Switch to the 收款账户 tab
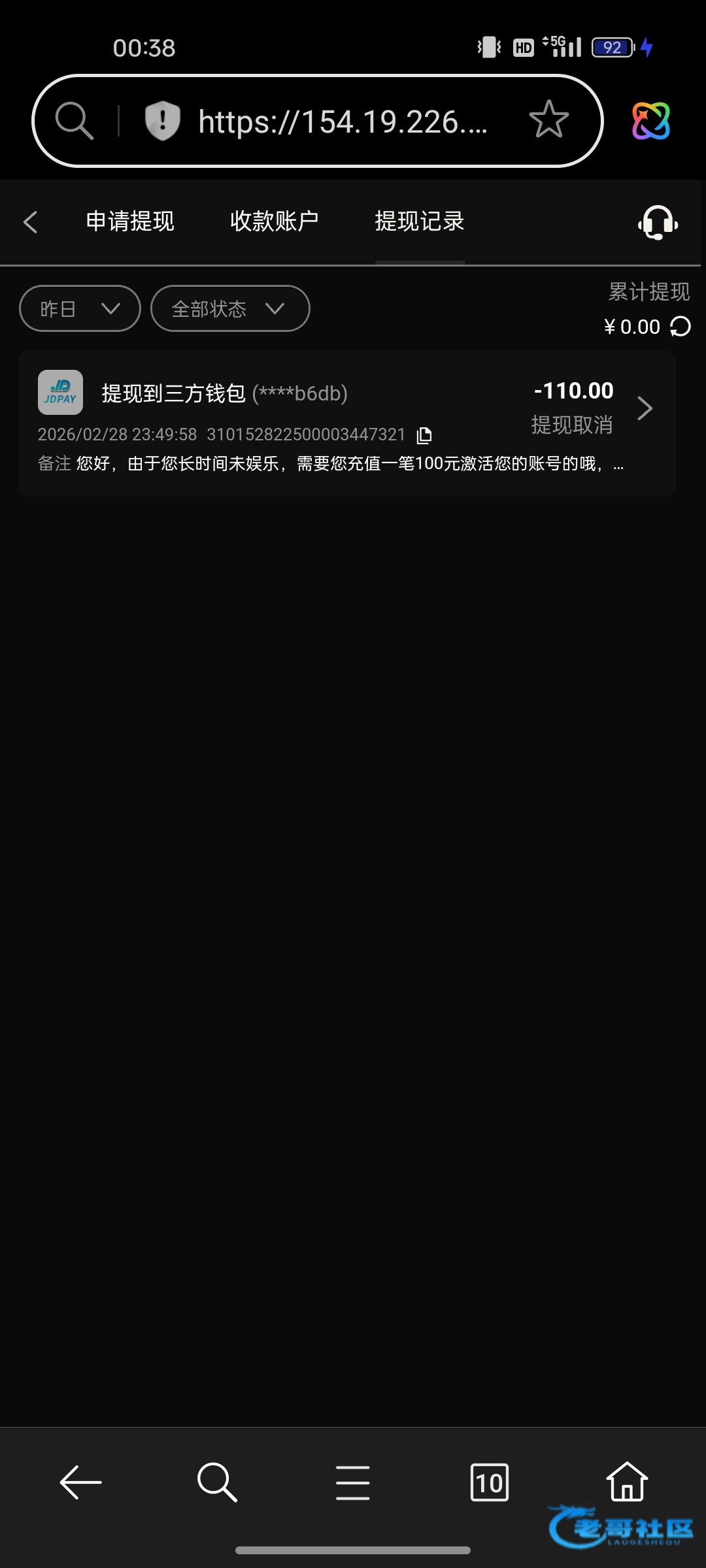The height and width of the screenshot is (1568, 706). pyautogui.click(x=274, y=221)
